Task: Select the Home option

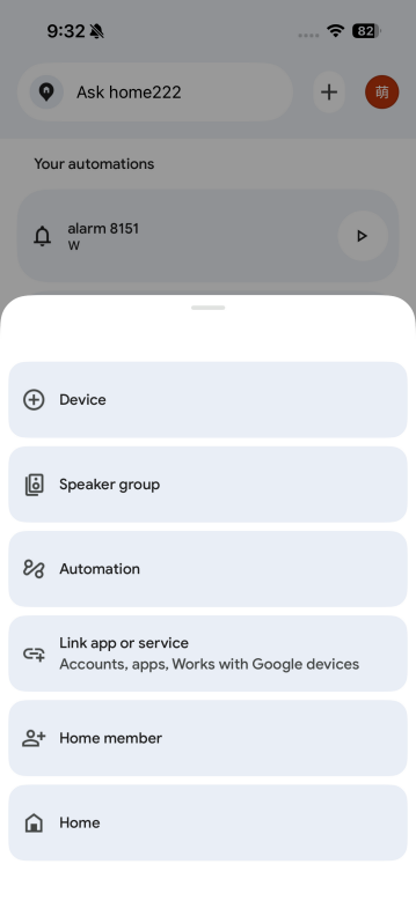Action: point(208,823)
